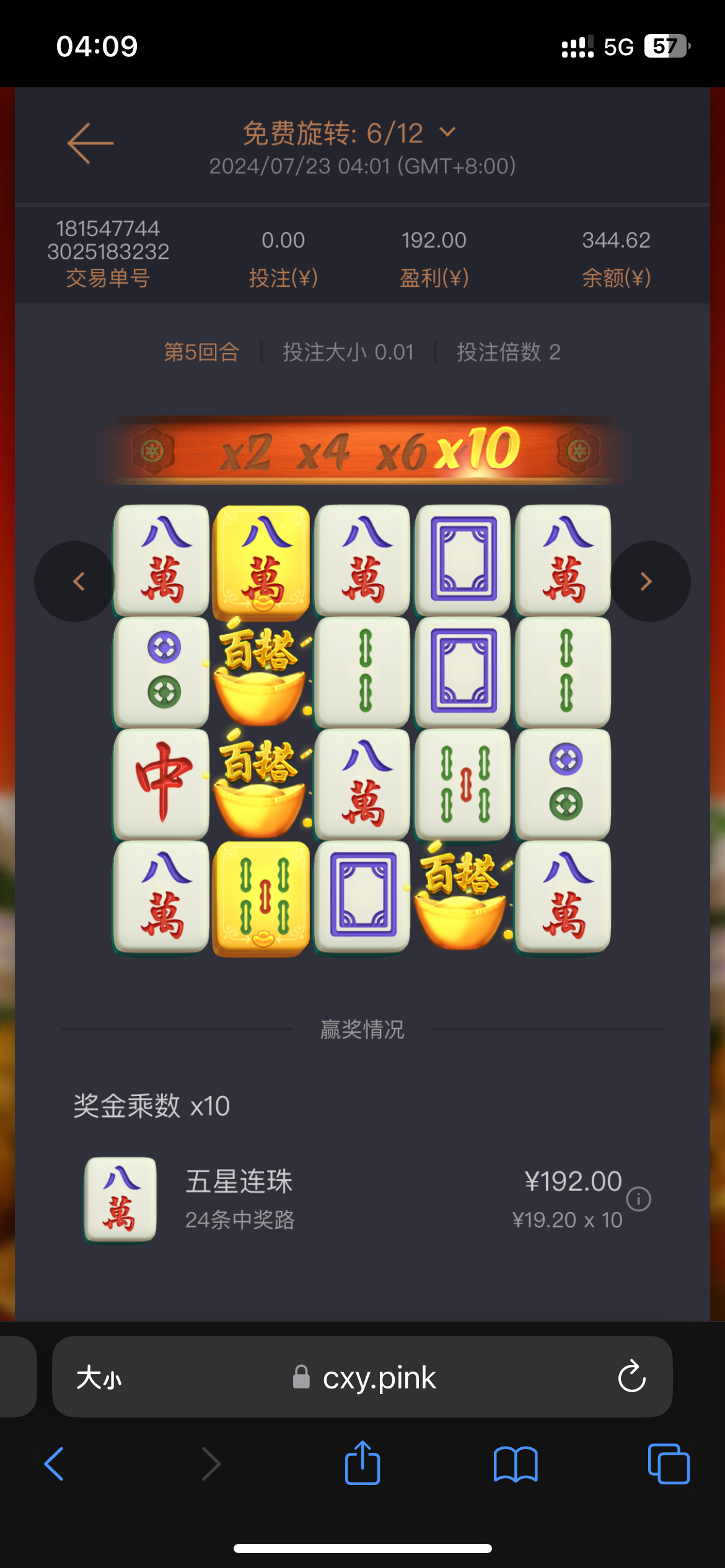Open win details info icon beside ¥192.00
Image resolution: width=725 pixels, height=1568 pixels.
(x=638, y=1199)
